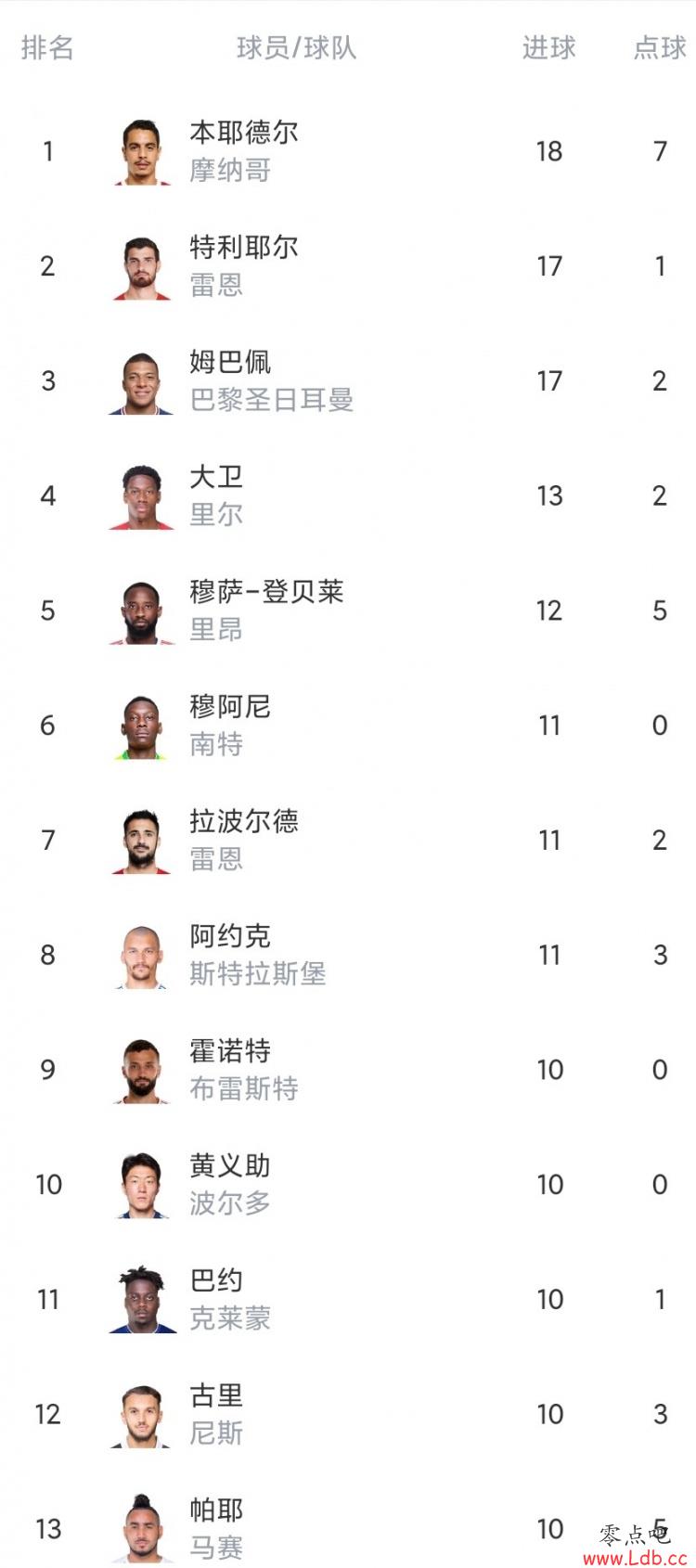Select 黄义助 of 波尔多

[348, 1185]
